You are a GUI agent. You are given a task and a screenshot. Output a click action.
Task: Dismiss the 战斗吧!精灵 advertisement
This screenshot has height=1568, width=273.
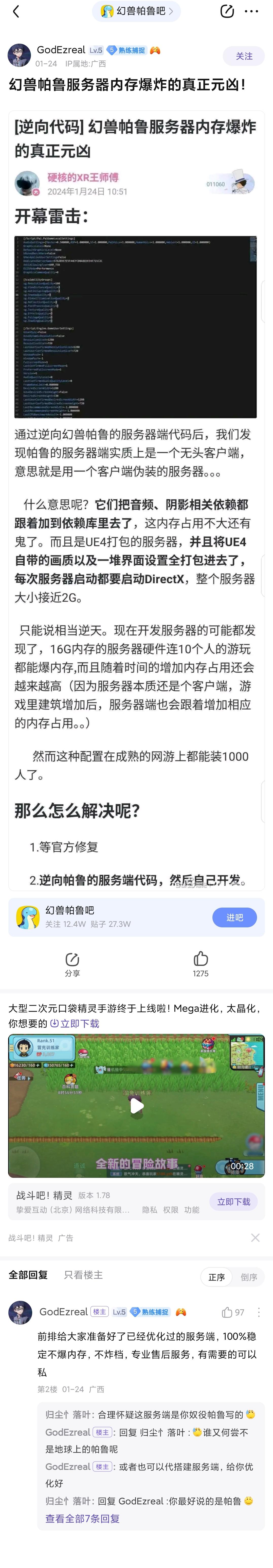click(255, 1237)
